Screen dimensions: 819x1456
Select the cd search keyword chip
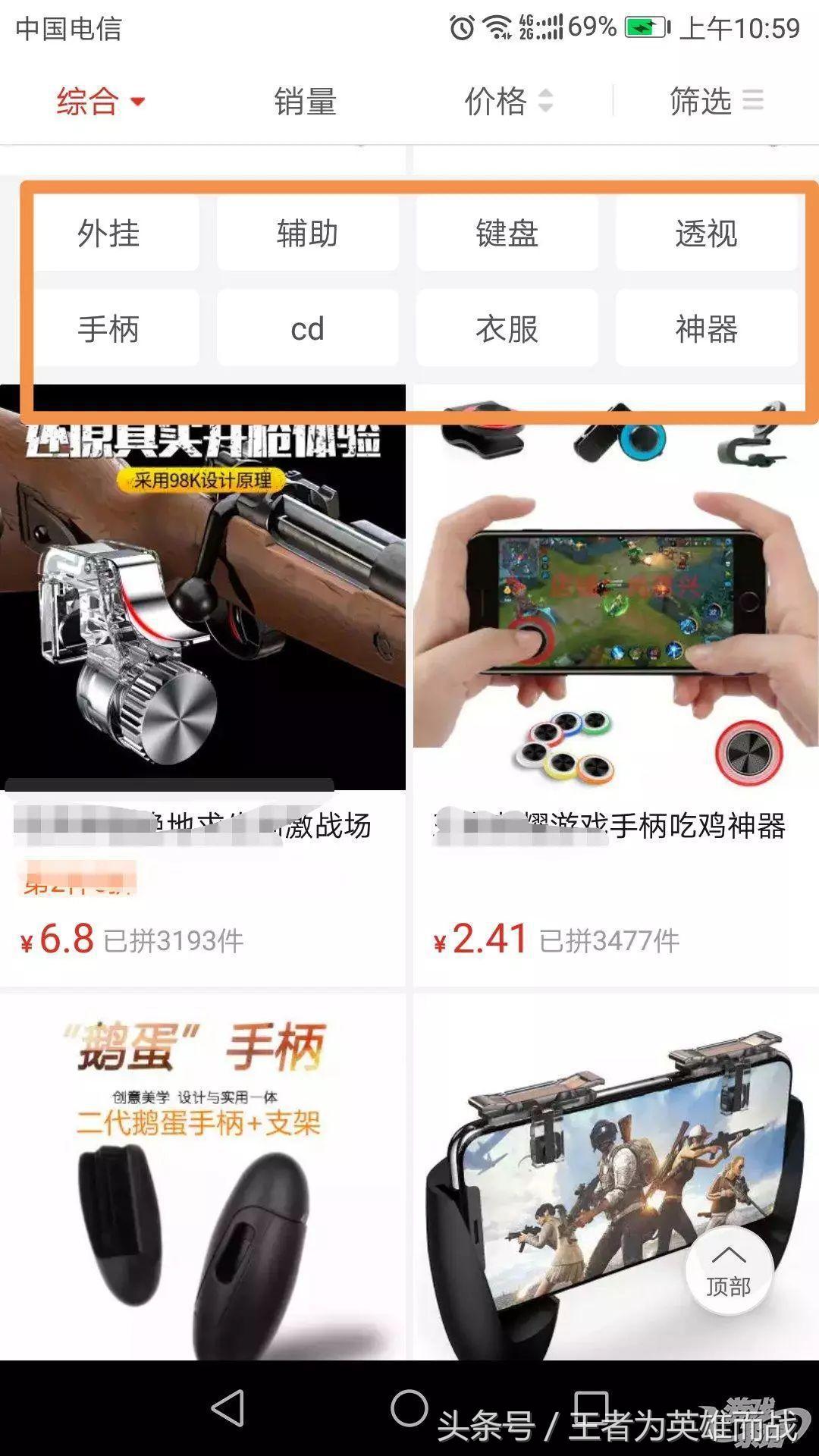306,328
